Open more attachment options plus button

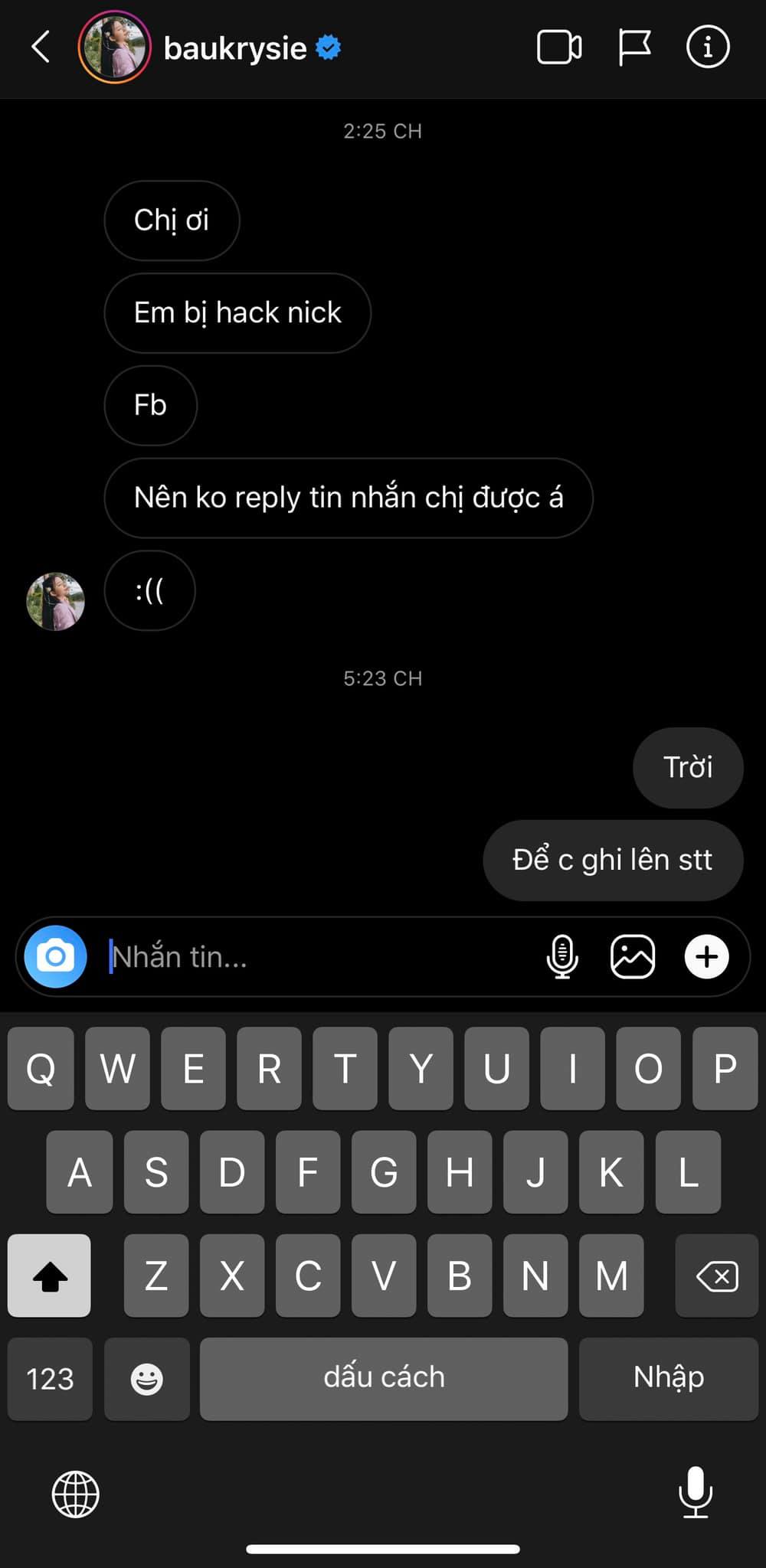click(706, 956)
